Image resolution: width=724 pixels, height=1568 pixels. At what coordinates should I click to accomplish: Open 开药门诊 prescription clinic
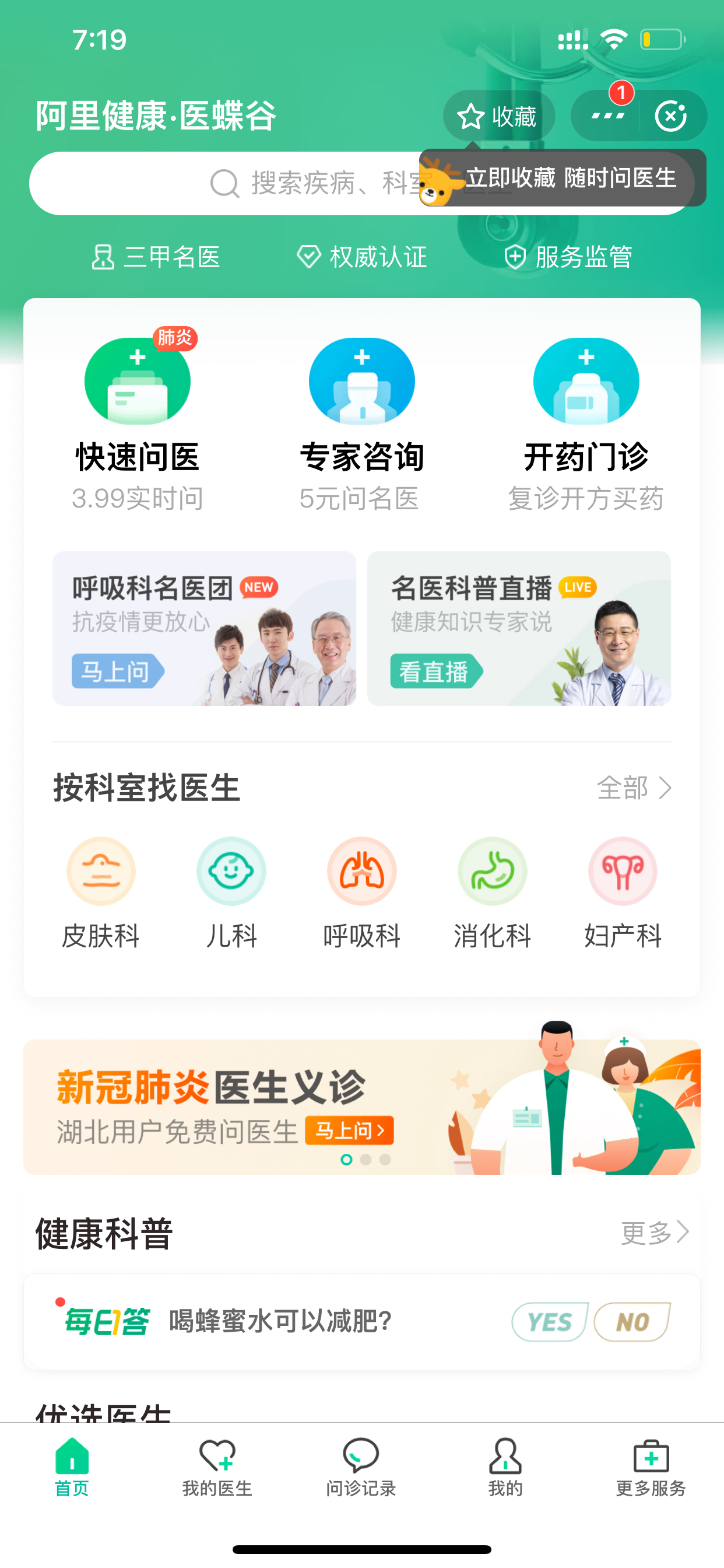pyautogui.click(x=586, y=424)
